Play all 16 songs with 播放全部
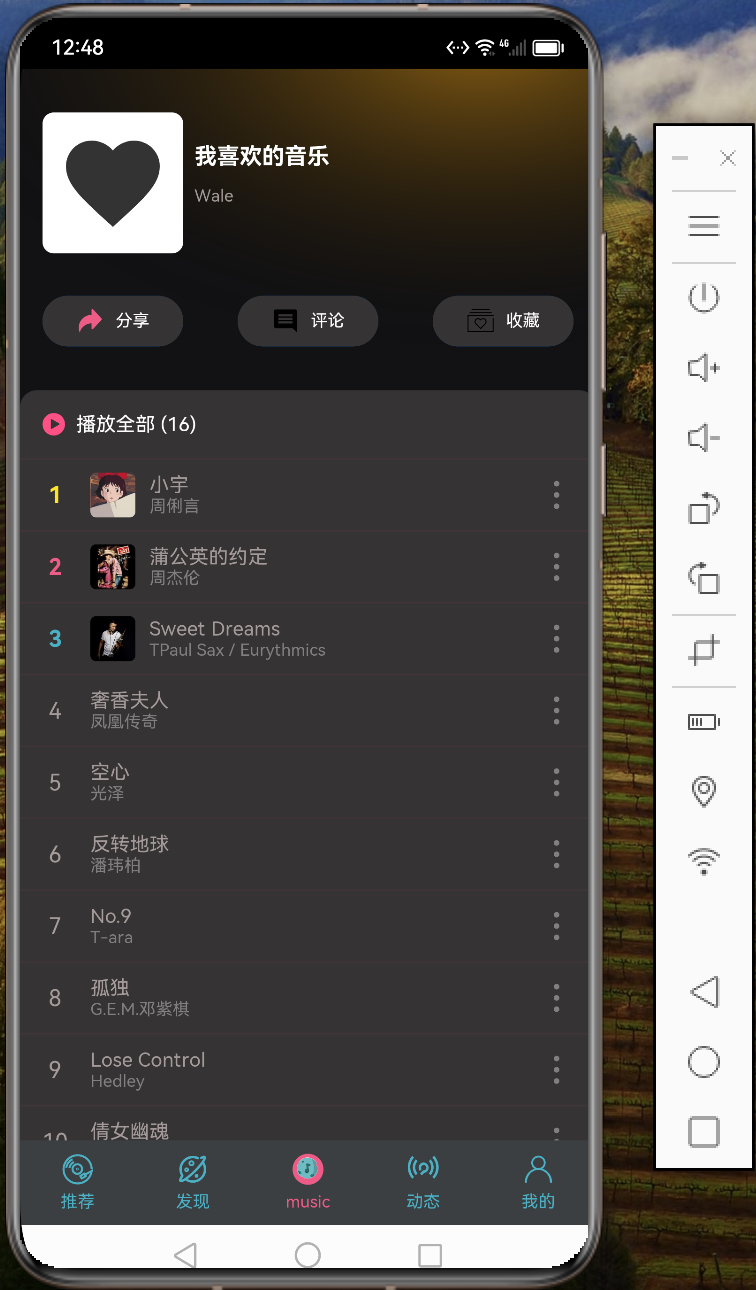The image size is (756, 1290). [x=120, y=424]
